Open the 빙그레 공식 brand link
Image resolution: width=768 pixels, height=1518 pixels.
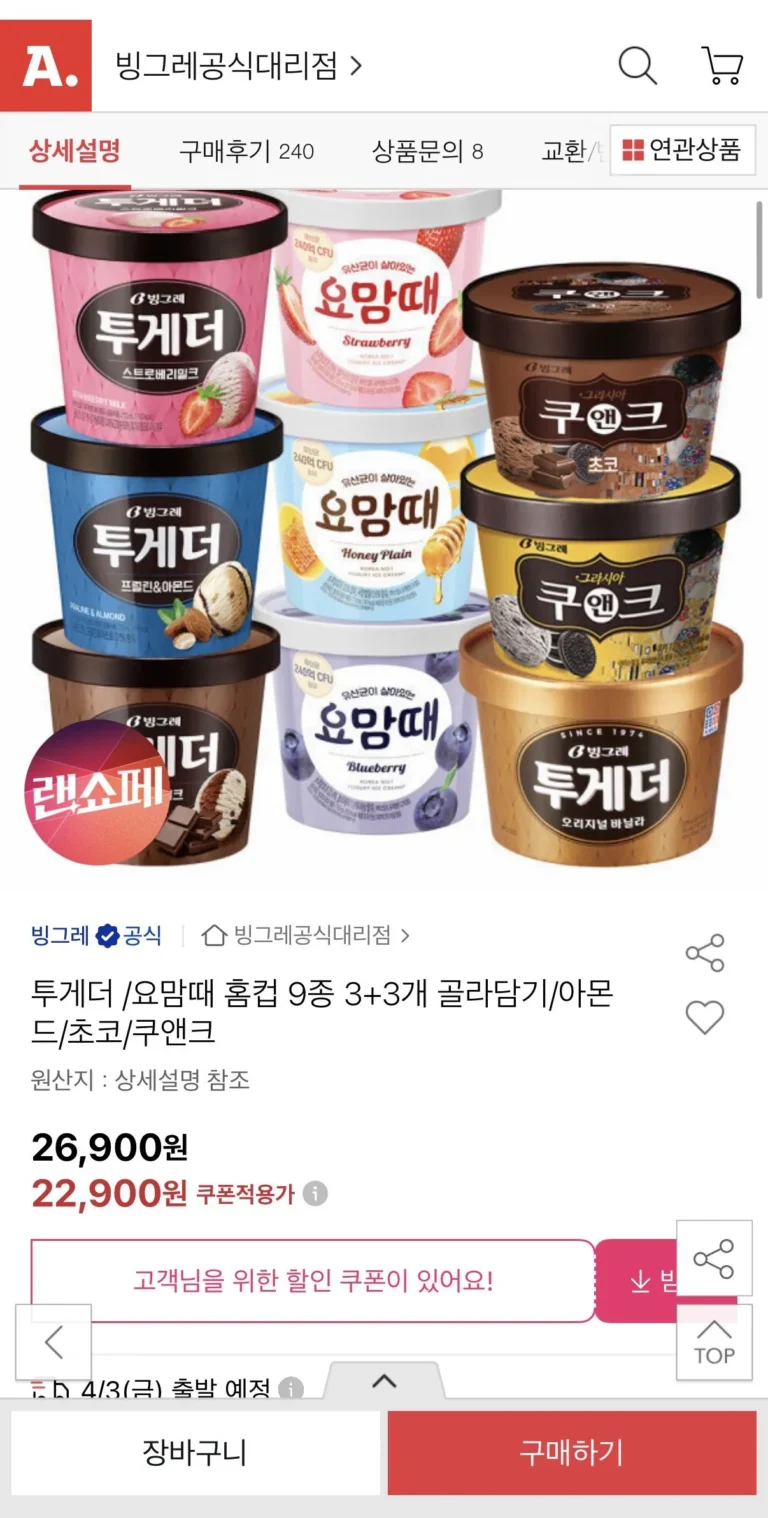click(x=96, y=935)
